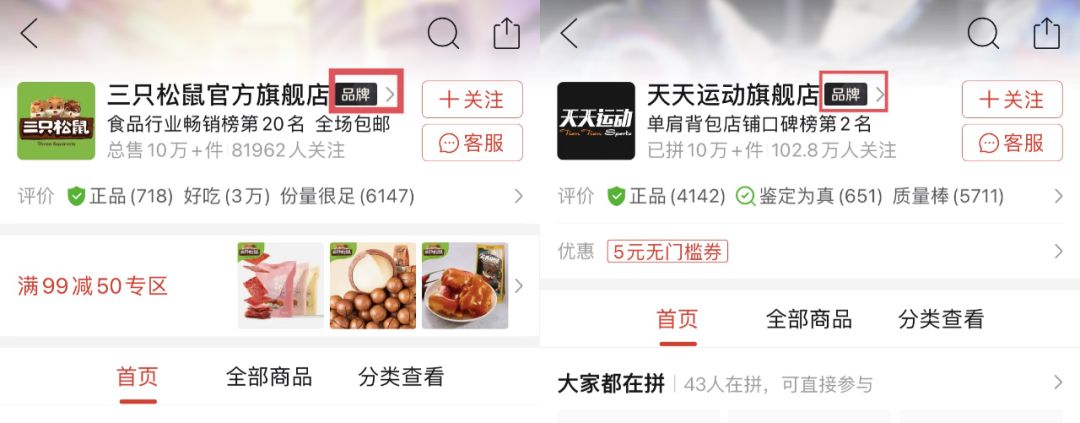The height and width of the screenshot is (423, 1080).
Task: Open 品牌 badge of 三只松鼠官方旗舰店
Action: 365,95
